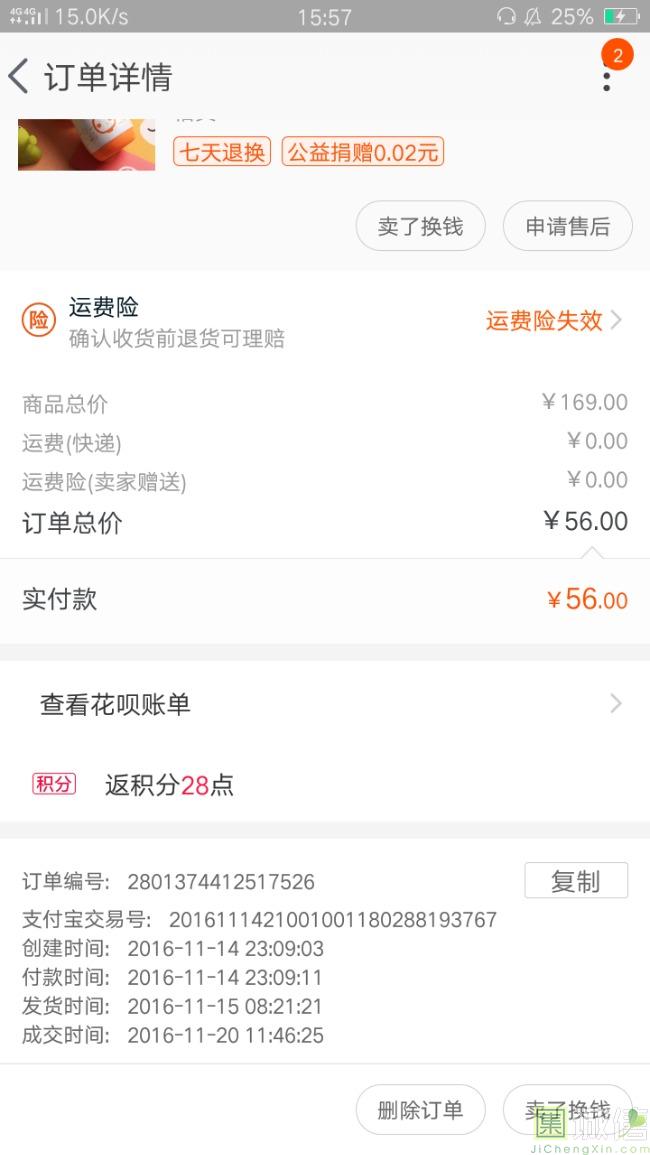This screenshot has width=650, height=1155.
Task: Request after-sales service via 申请售后
Action: pyautogui.click(x=567, y=226)
